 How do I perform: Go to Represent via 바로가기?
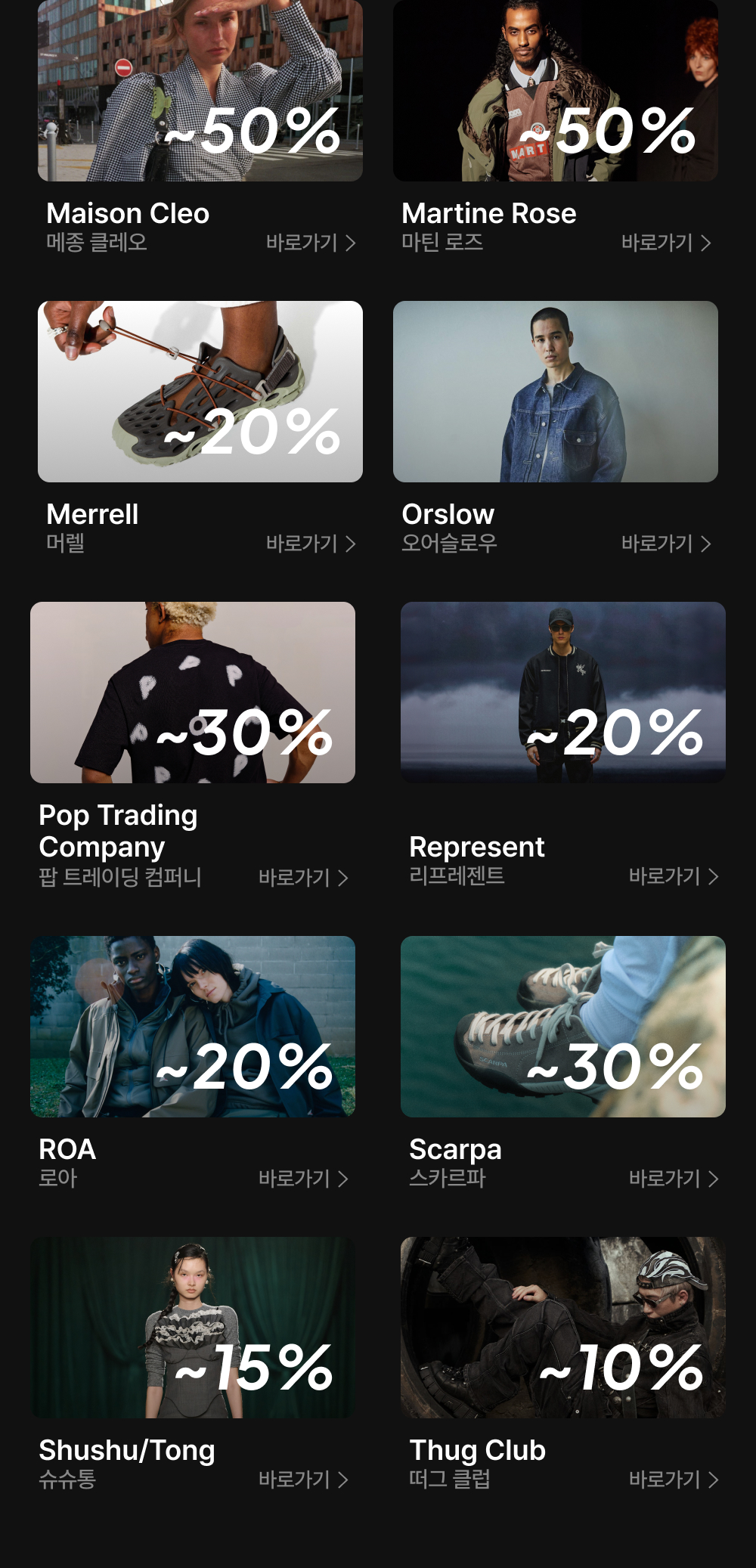click(x=674, y=876)
